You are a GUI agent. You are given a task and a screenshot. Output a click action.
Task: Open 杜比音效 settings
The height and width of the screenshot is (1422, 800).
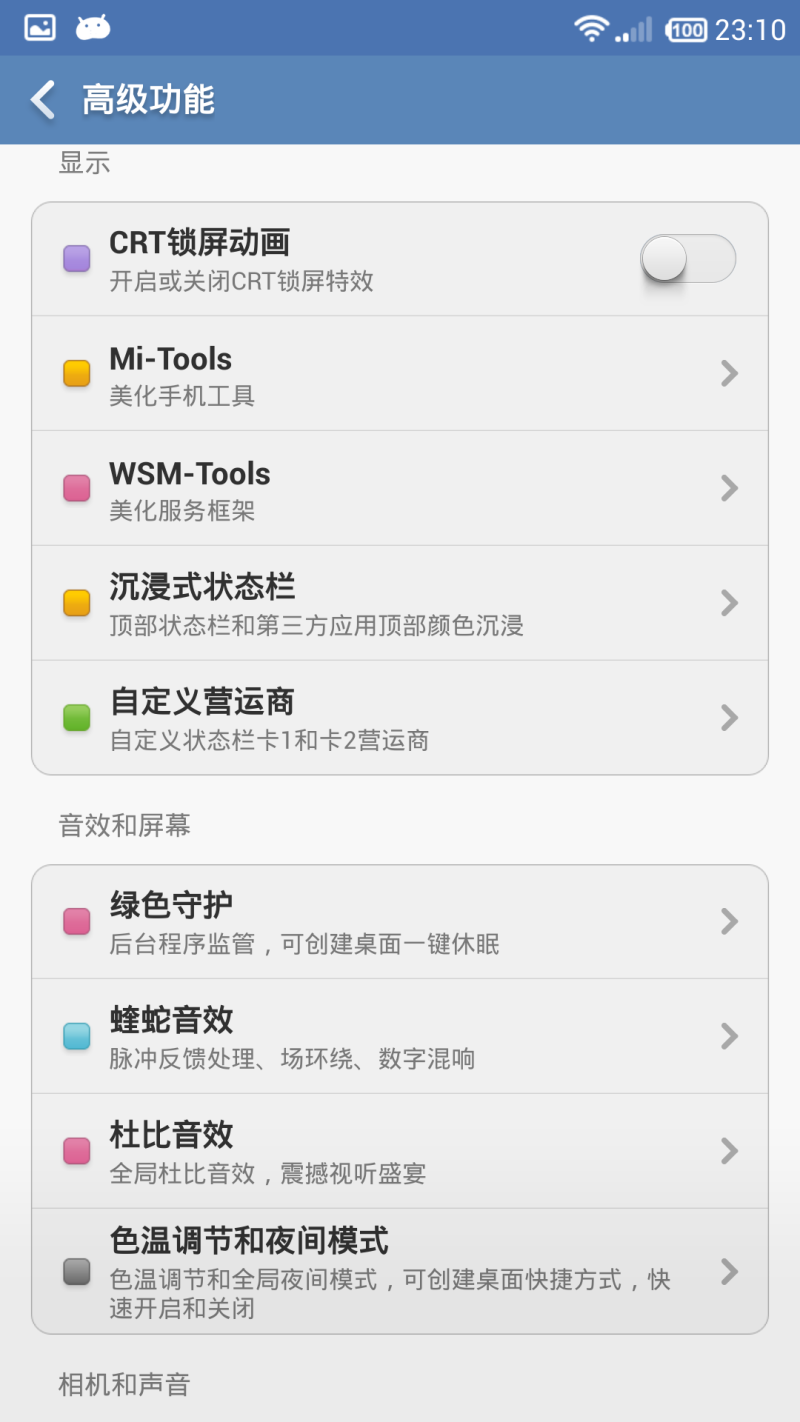[x=400, y=1151]
